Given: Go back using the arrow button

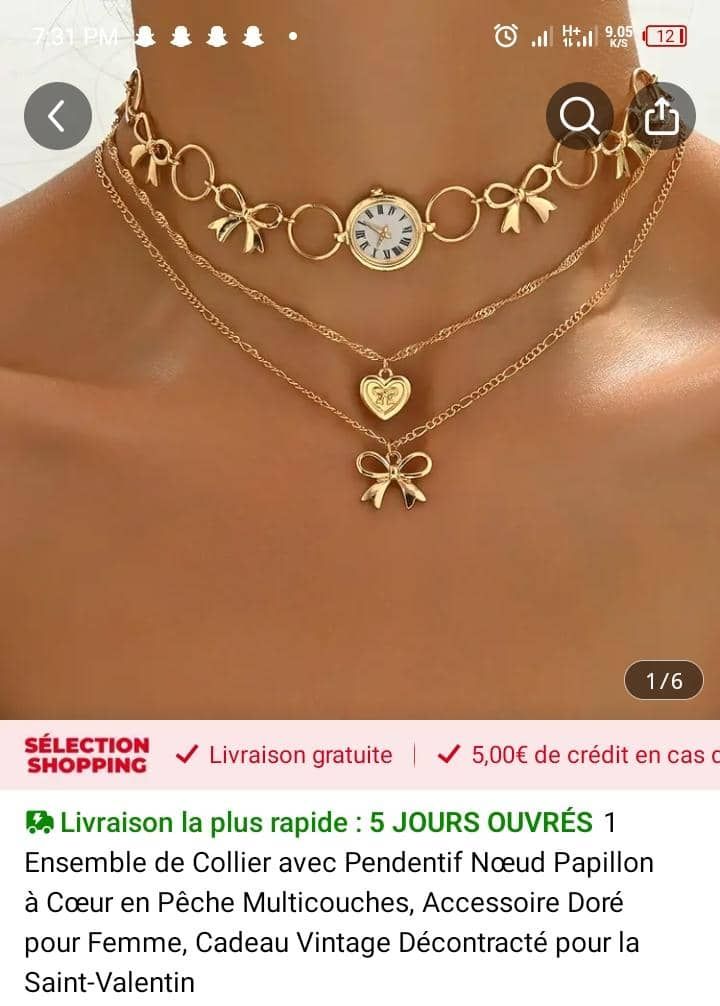Looking at the screenshot, I should pyautogui.click(x=57, y=116).
